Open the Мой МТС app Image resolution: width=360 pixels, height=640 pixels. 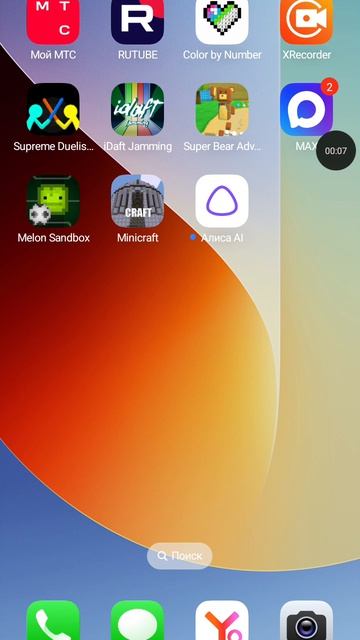[x=53, y=22]
